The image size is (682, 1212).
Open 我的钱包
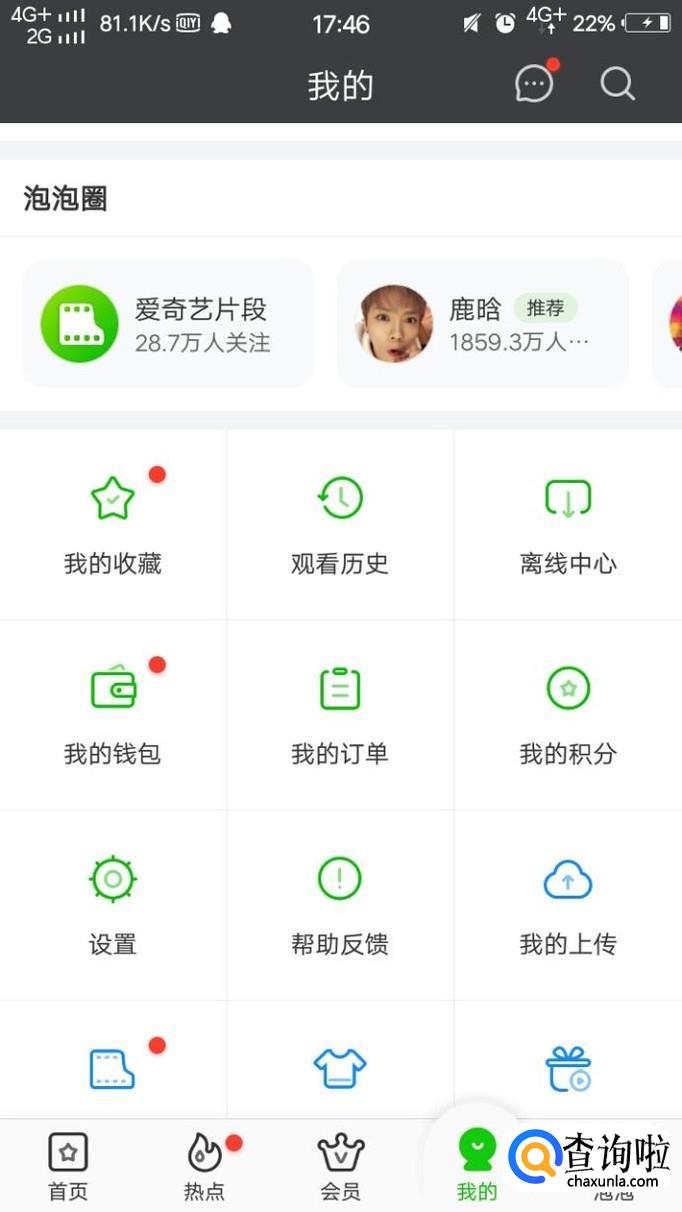tap(113, 714)
